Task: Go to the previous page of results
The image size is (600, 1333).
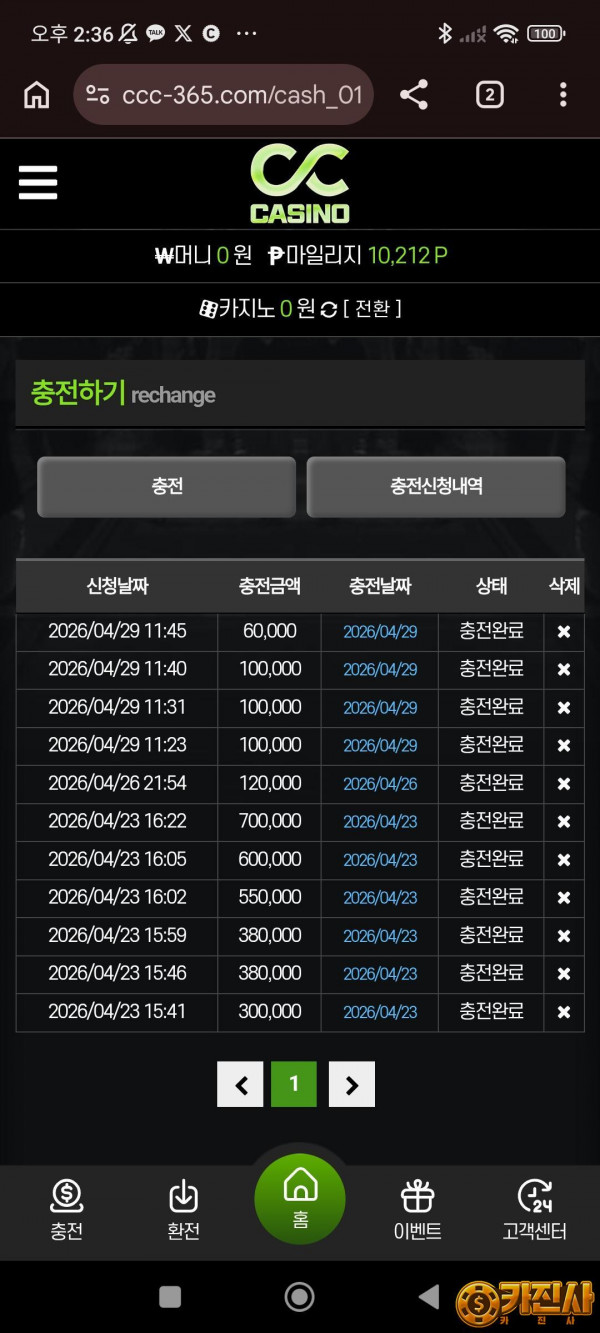Action: (240, 1084)
